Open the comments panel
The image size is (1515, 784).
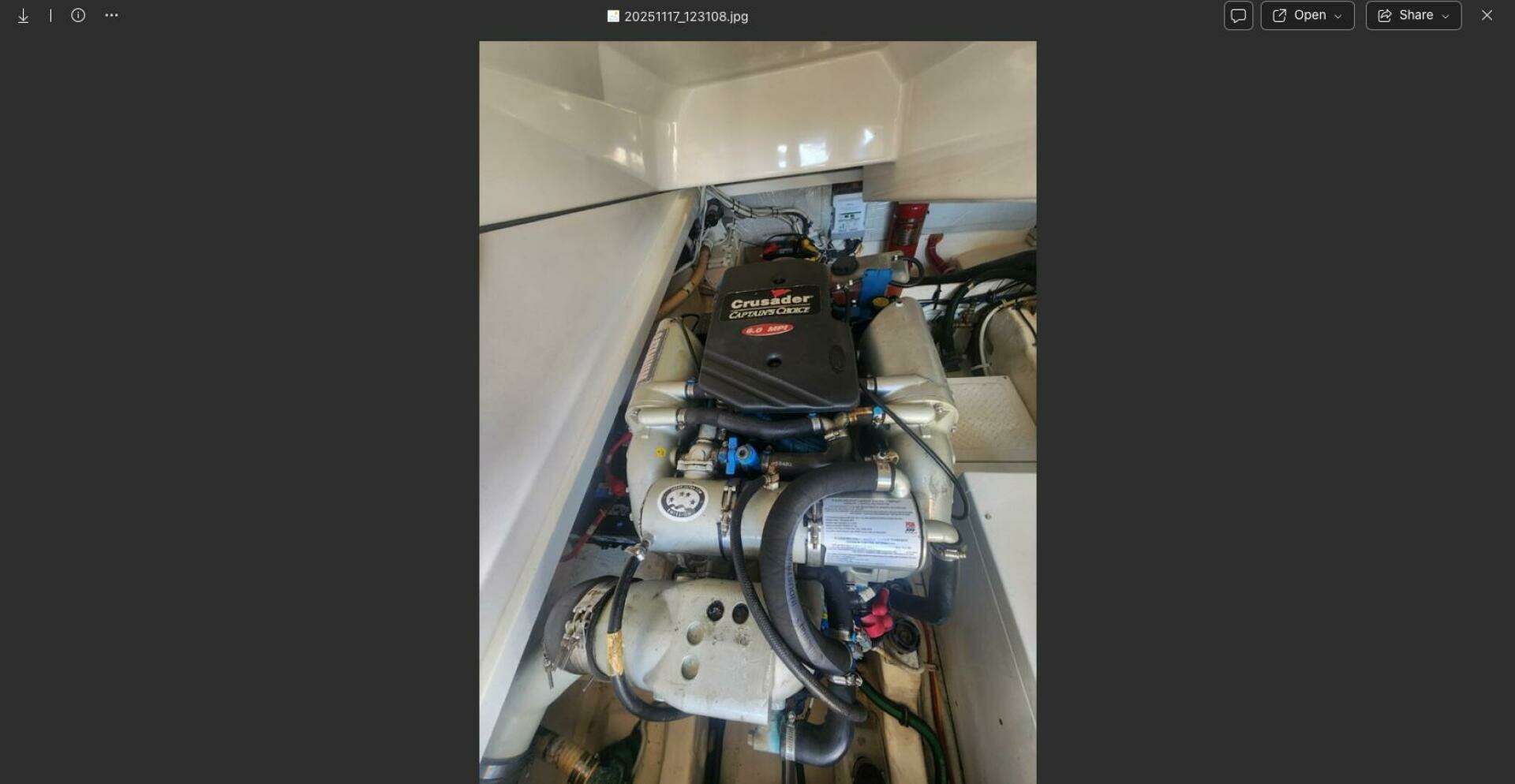(1238, 16)
